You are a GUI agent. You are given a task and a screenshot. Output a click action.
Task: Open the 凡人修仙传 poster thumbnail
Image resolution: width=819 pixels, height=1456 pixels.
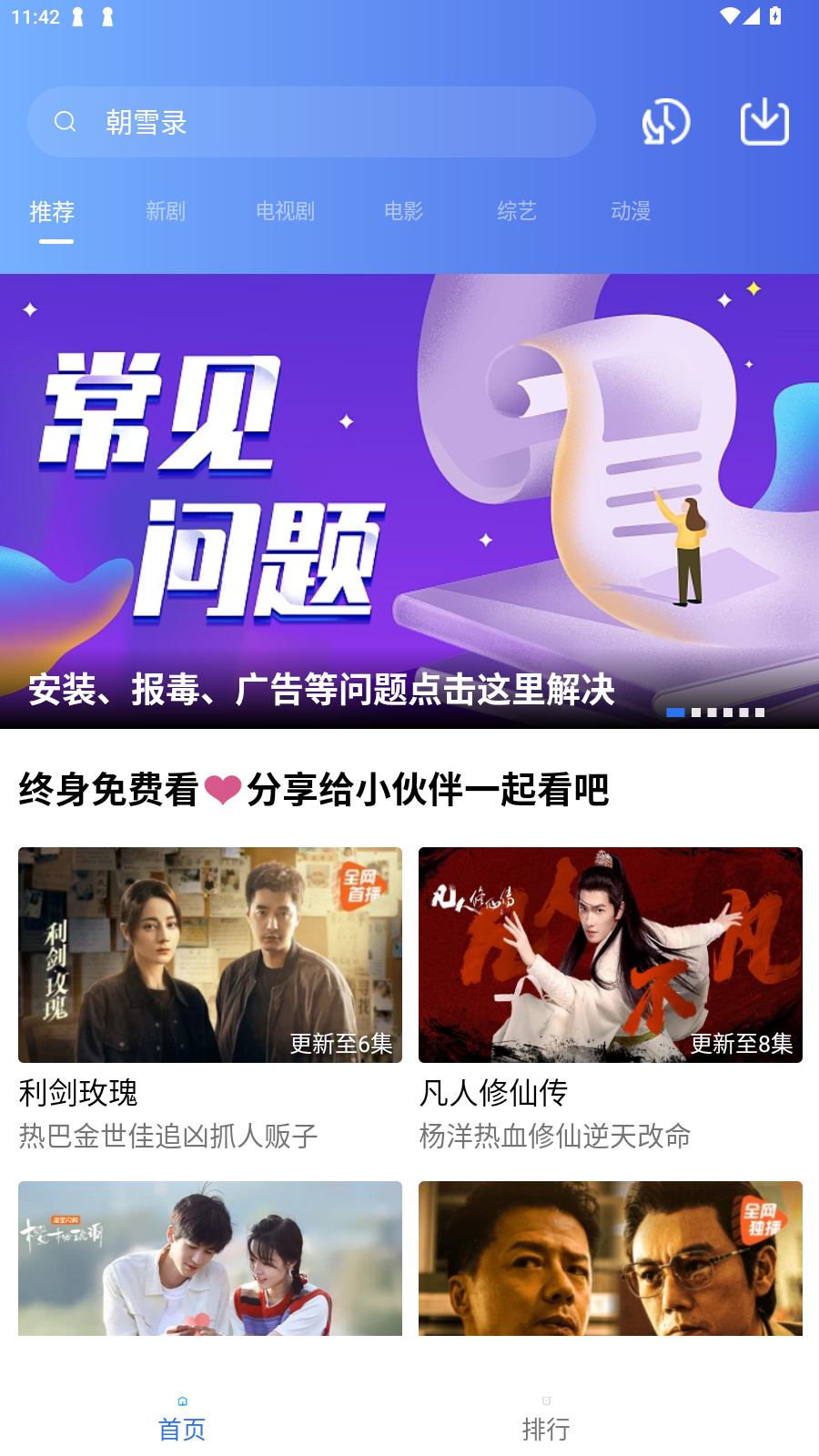coord(610,955)
